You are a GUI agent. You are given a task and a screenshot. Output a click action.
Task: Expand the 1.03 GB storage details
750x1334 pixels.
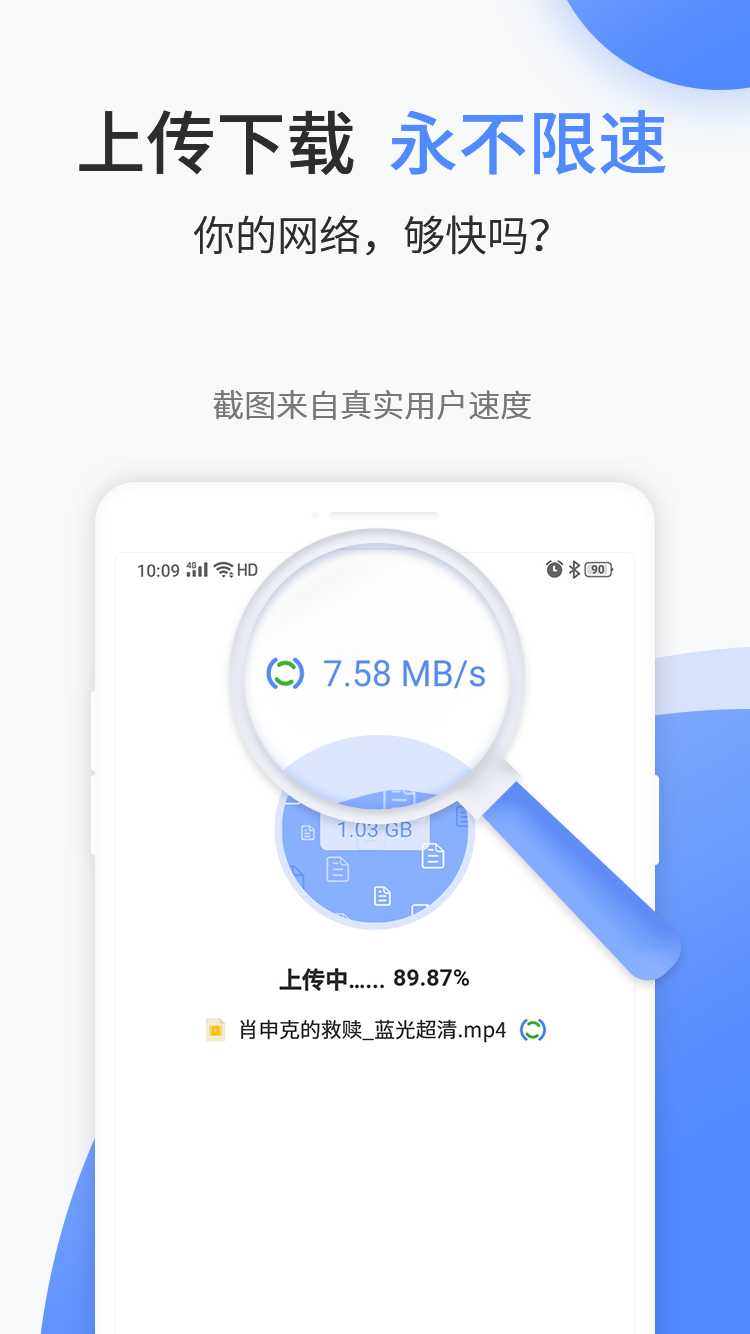(375, 828)
